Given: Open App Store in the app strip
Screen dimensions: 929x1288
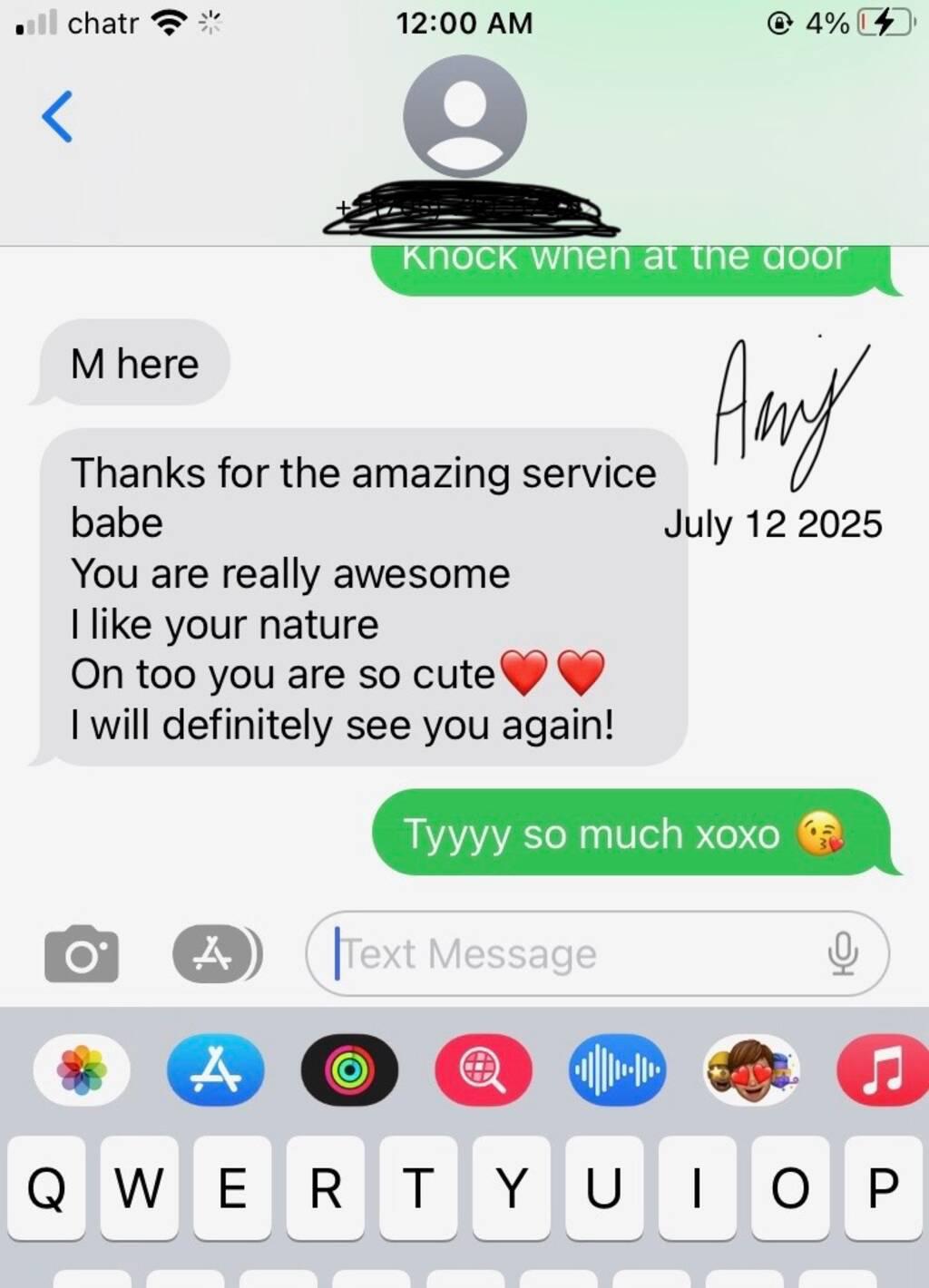Looking at the screenshot, I should pos(216,1070).
